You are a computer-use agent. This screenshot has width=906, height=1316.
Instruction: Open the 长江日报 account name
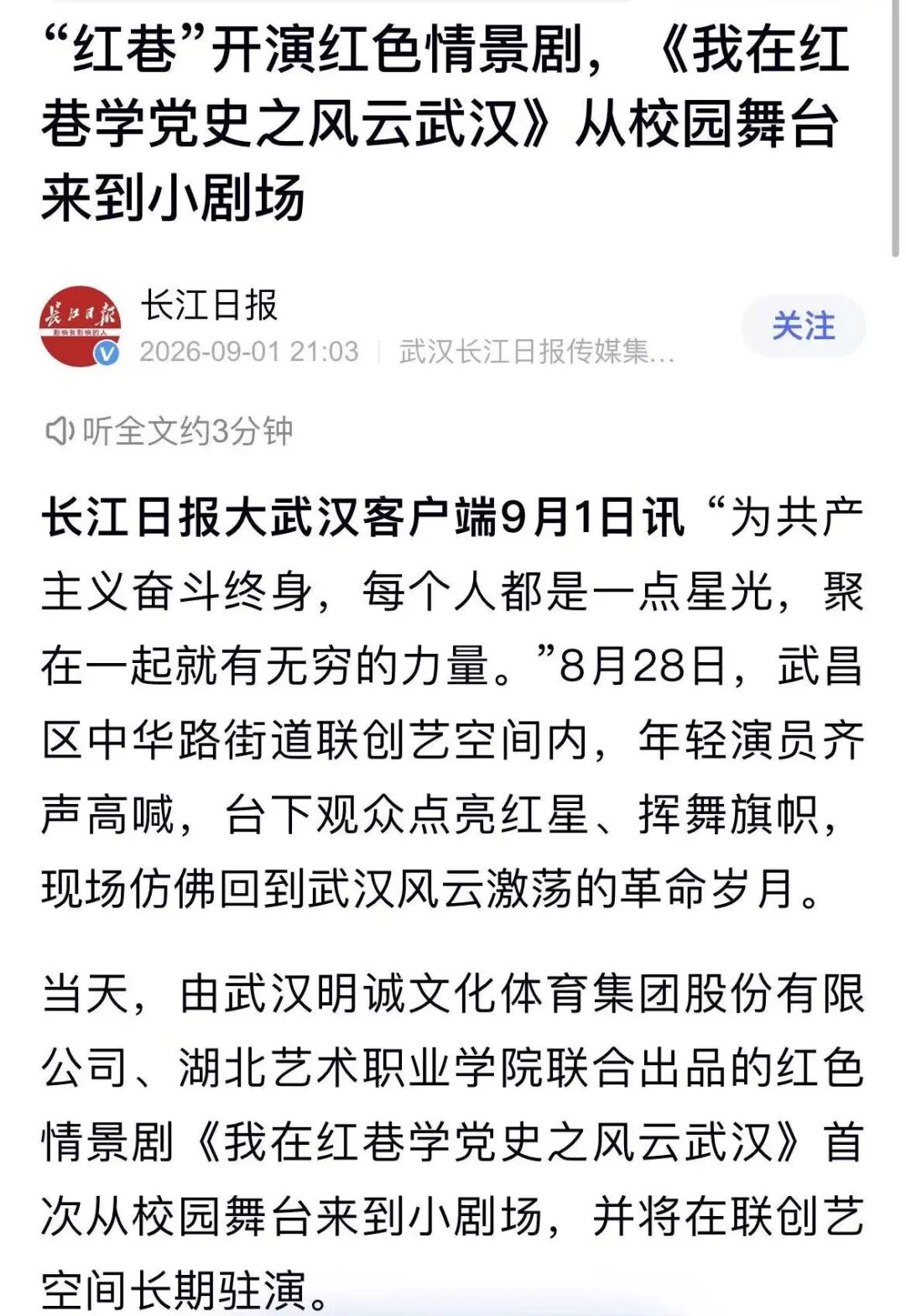pyautogui.click(x=209, y=305)
